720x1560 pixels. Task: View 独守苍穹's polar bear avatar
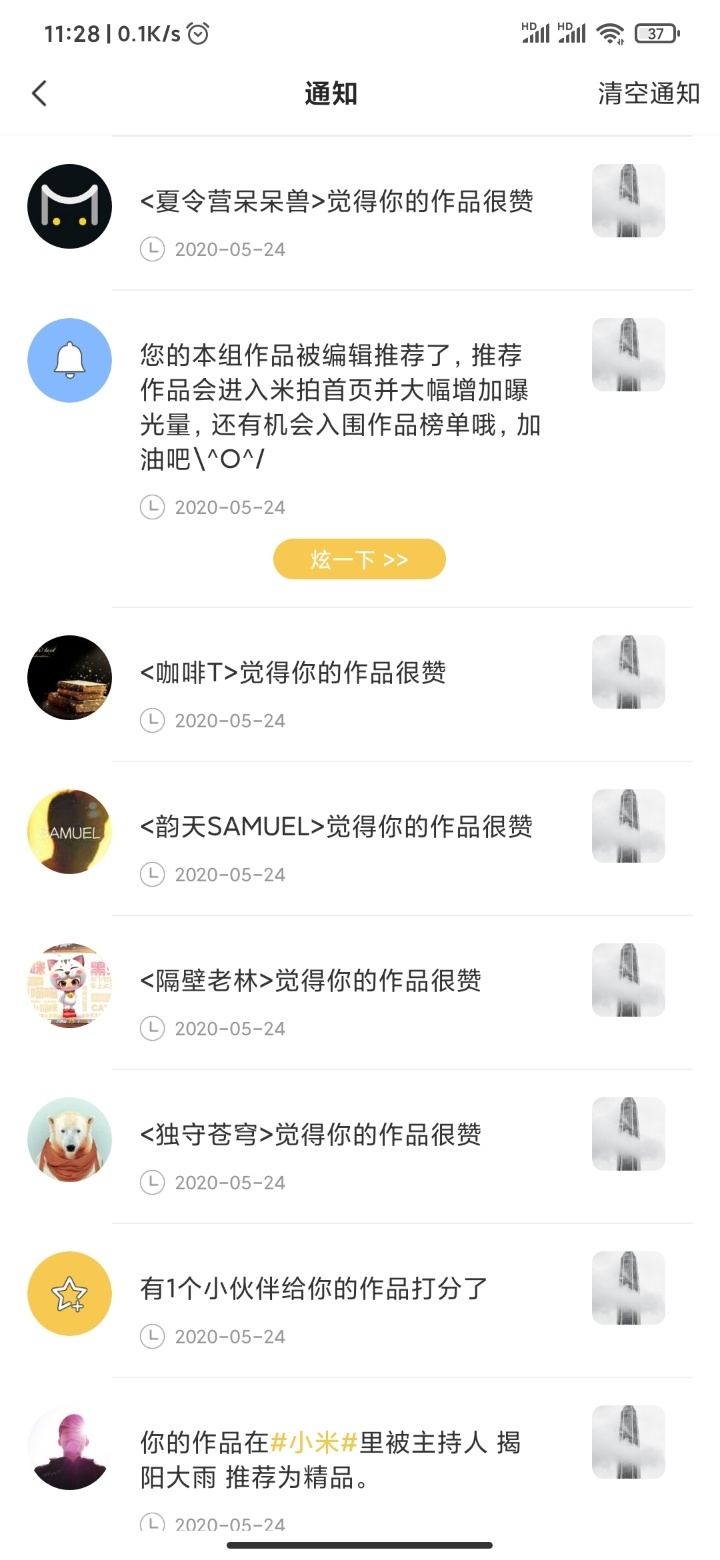tap(69, 1139)
